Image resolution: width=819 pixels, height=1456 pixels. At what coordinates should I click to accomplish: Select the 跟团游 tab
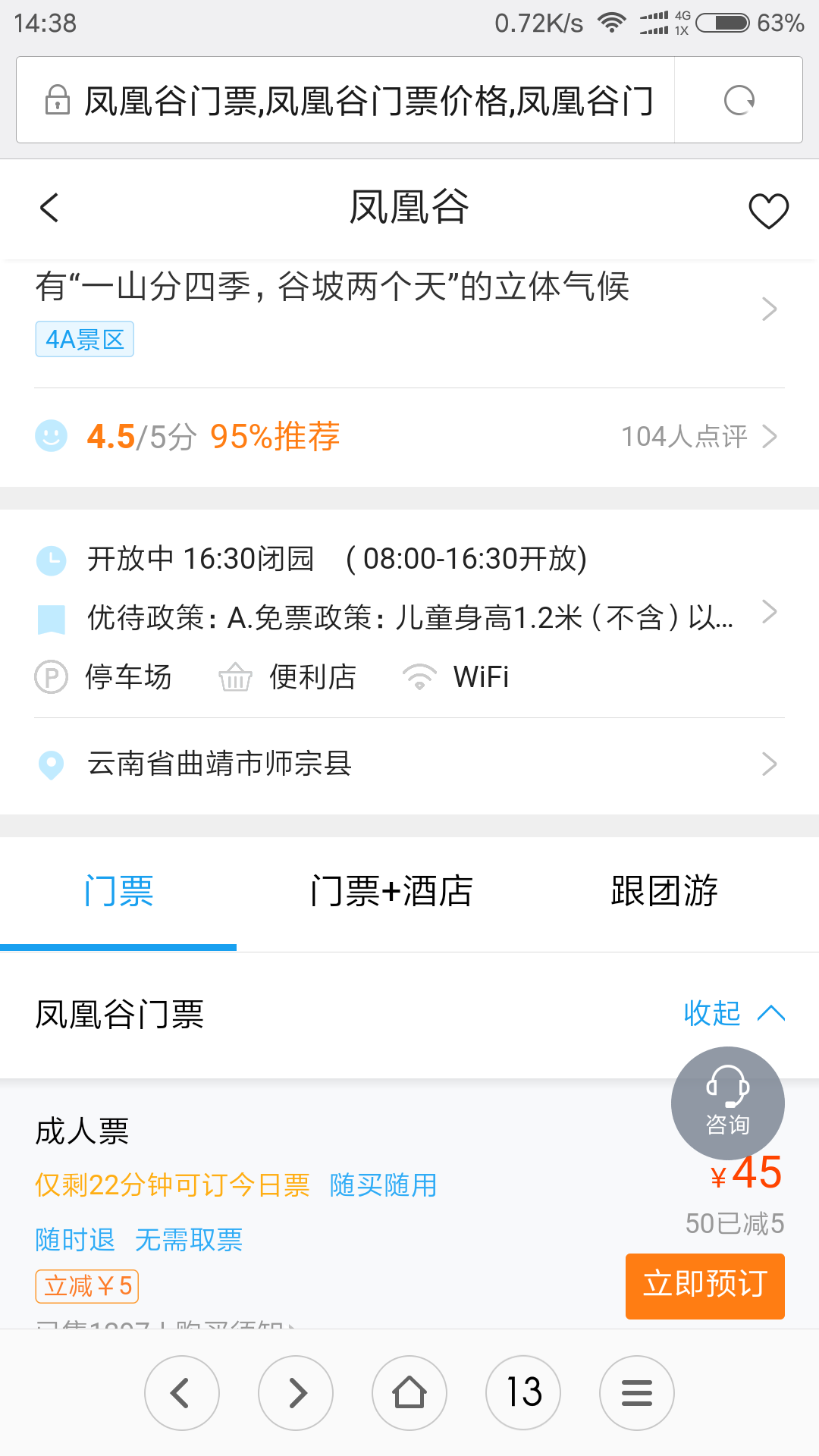coord(664,891)
